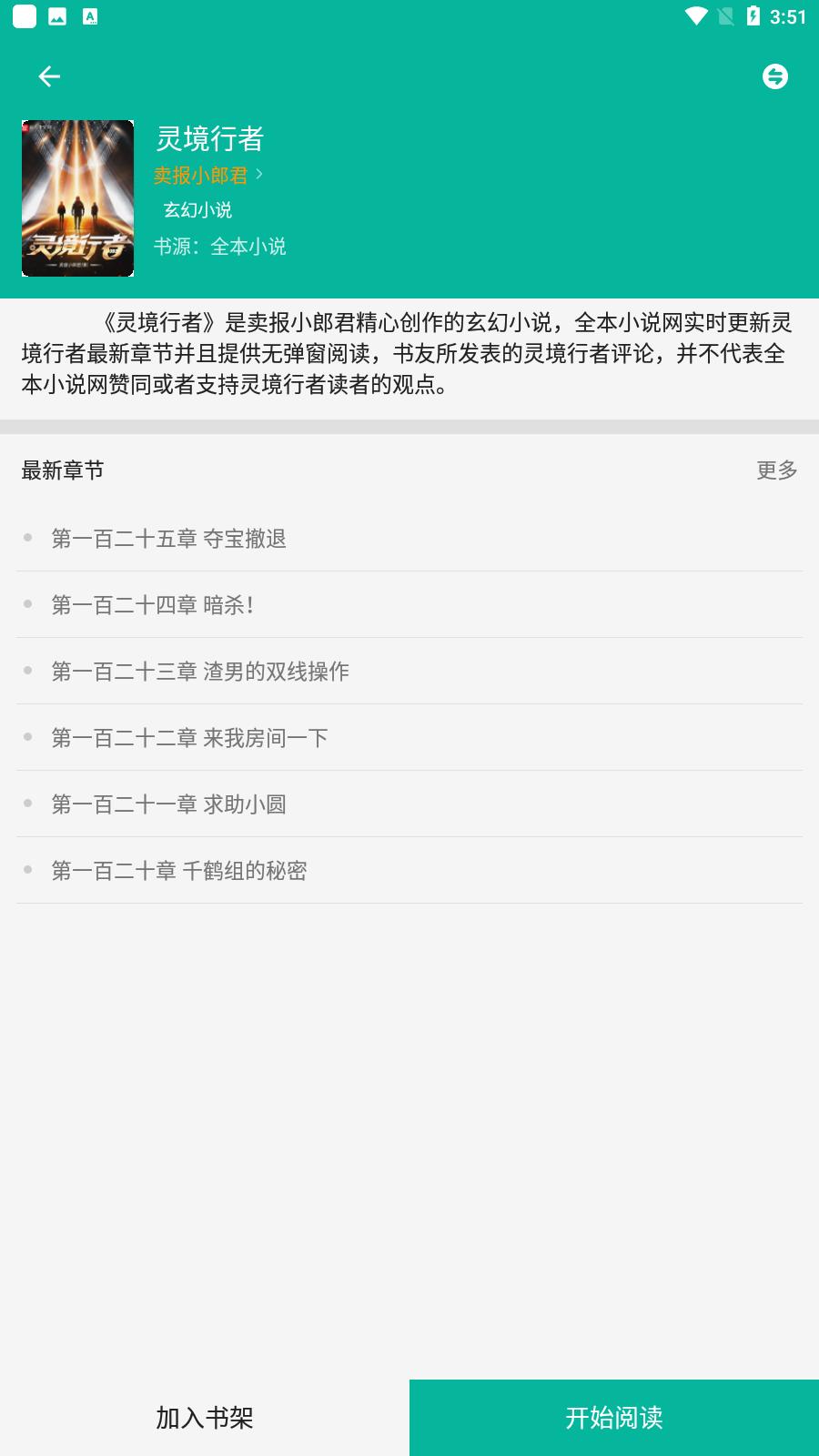The height and width of the screenshot is (1456, 819).
Task: Go back using the top arrow
Action: click(49, 77)
